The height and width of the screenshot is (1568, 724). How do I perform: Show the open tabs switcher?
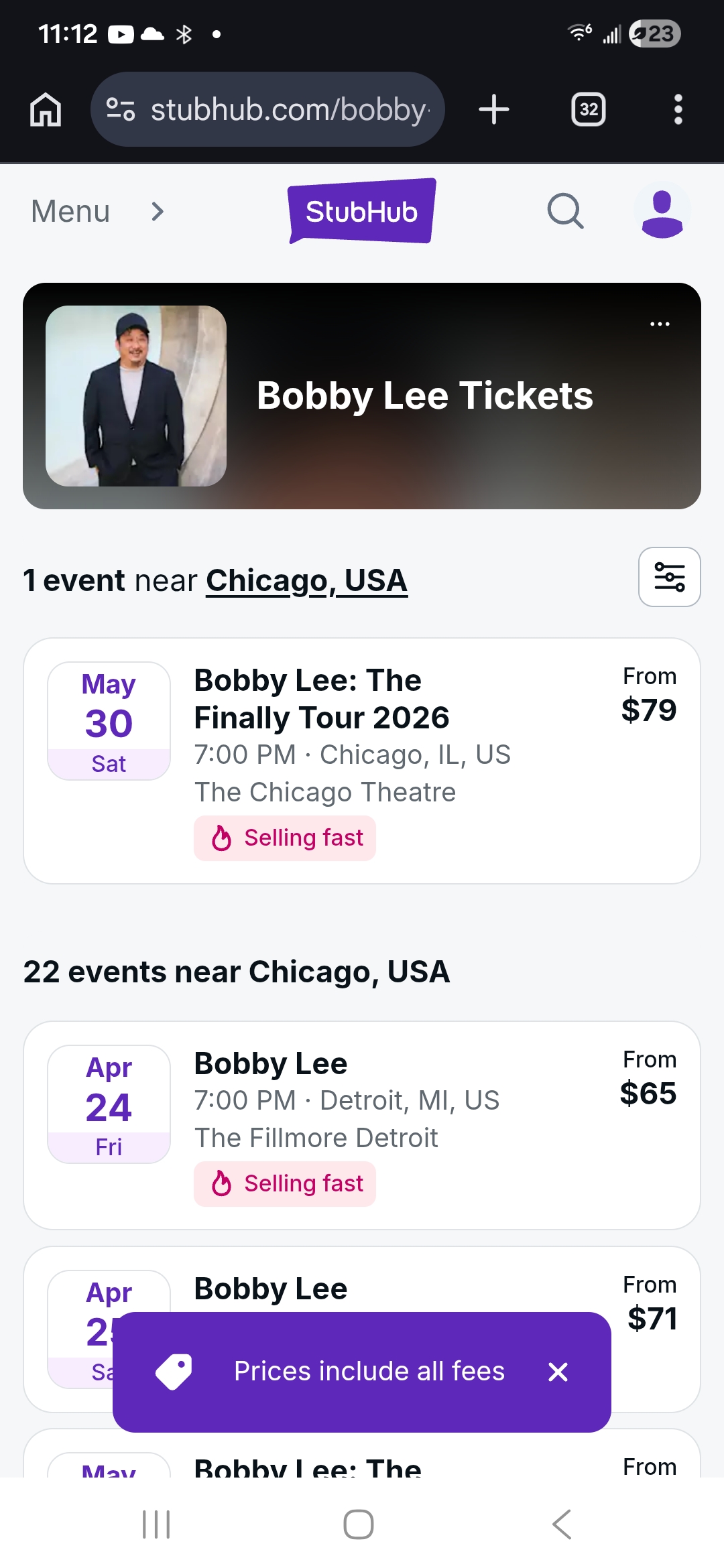coord(588,109)
